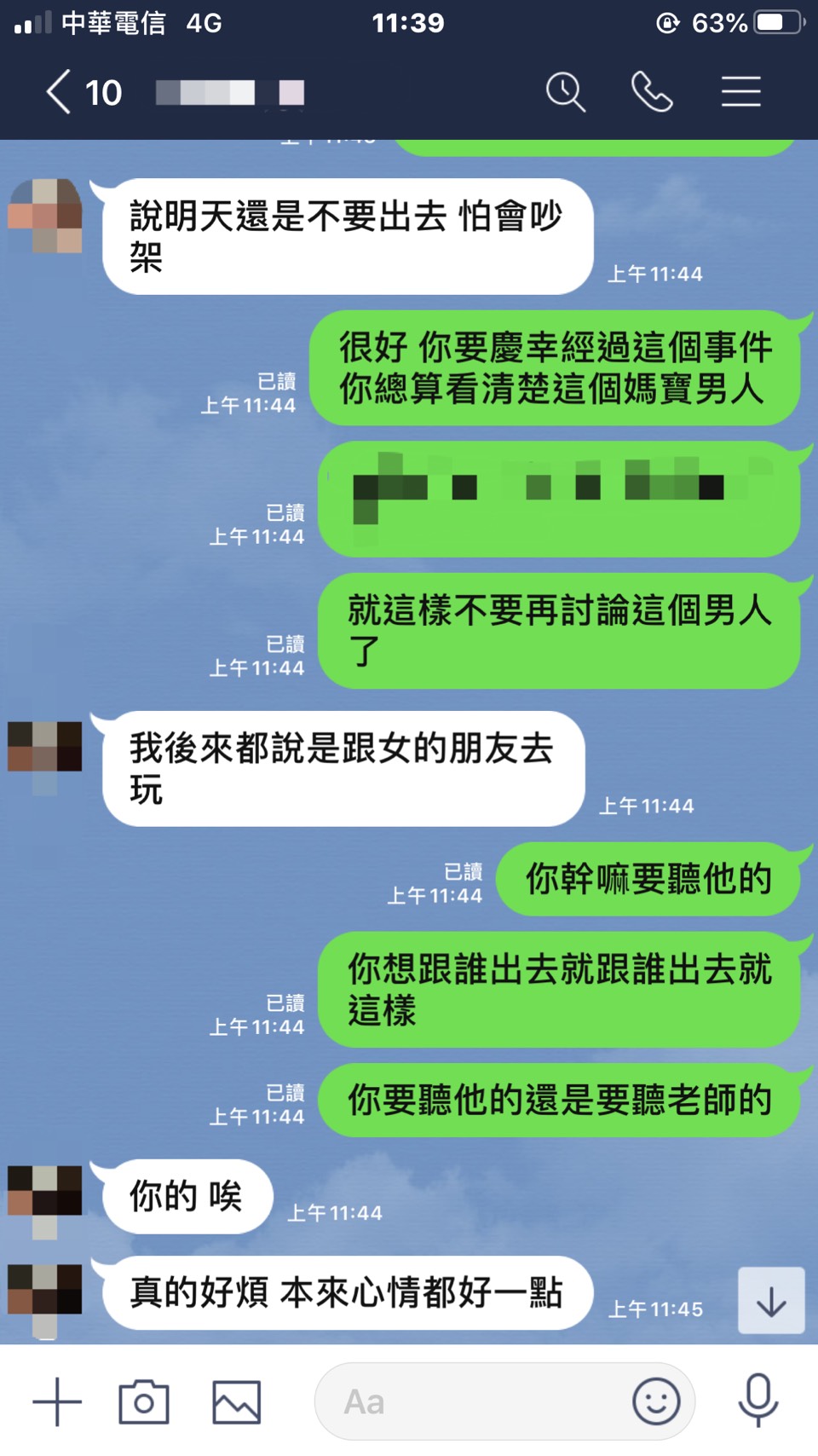Jump to the latest message
The image size is (818, 1456).
click(770, 1301)
